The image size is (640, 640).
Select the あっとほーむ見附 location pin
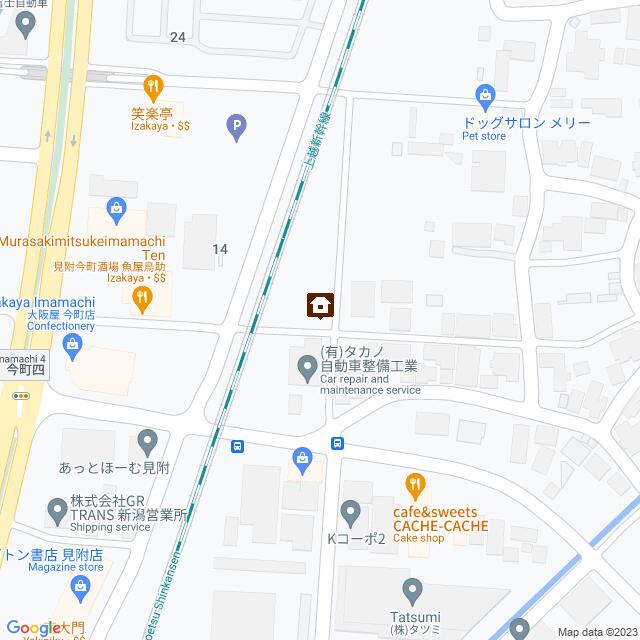point(148,440)
